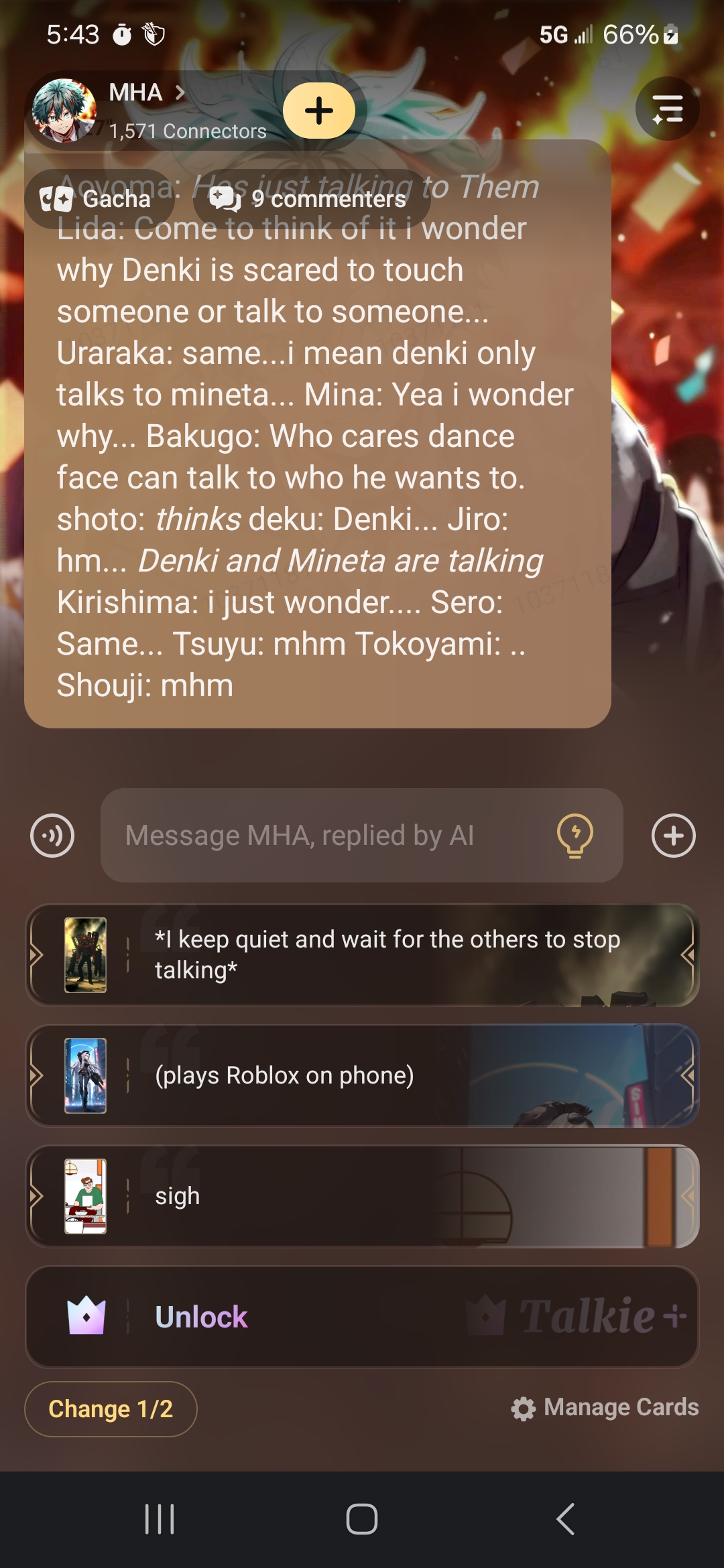
Task: Go to the system home screen
Action: click(362, 1518)
